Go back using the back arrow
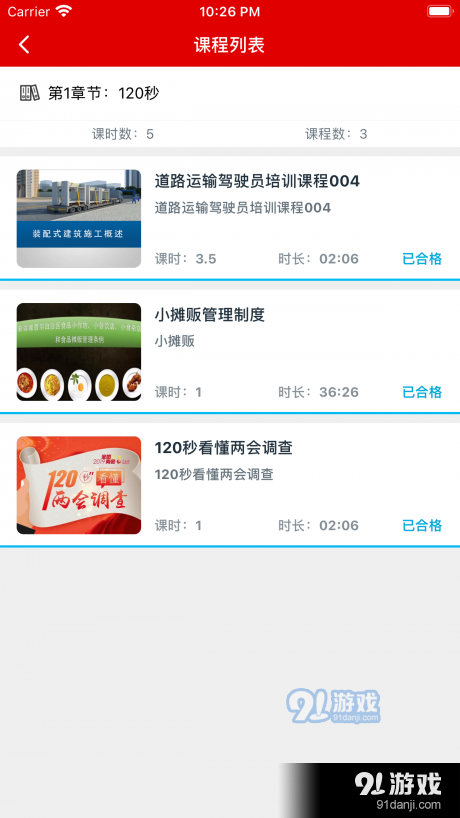This screenshot has width=460, height=818. 24,45
